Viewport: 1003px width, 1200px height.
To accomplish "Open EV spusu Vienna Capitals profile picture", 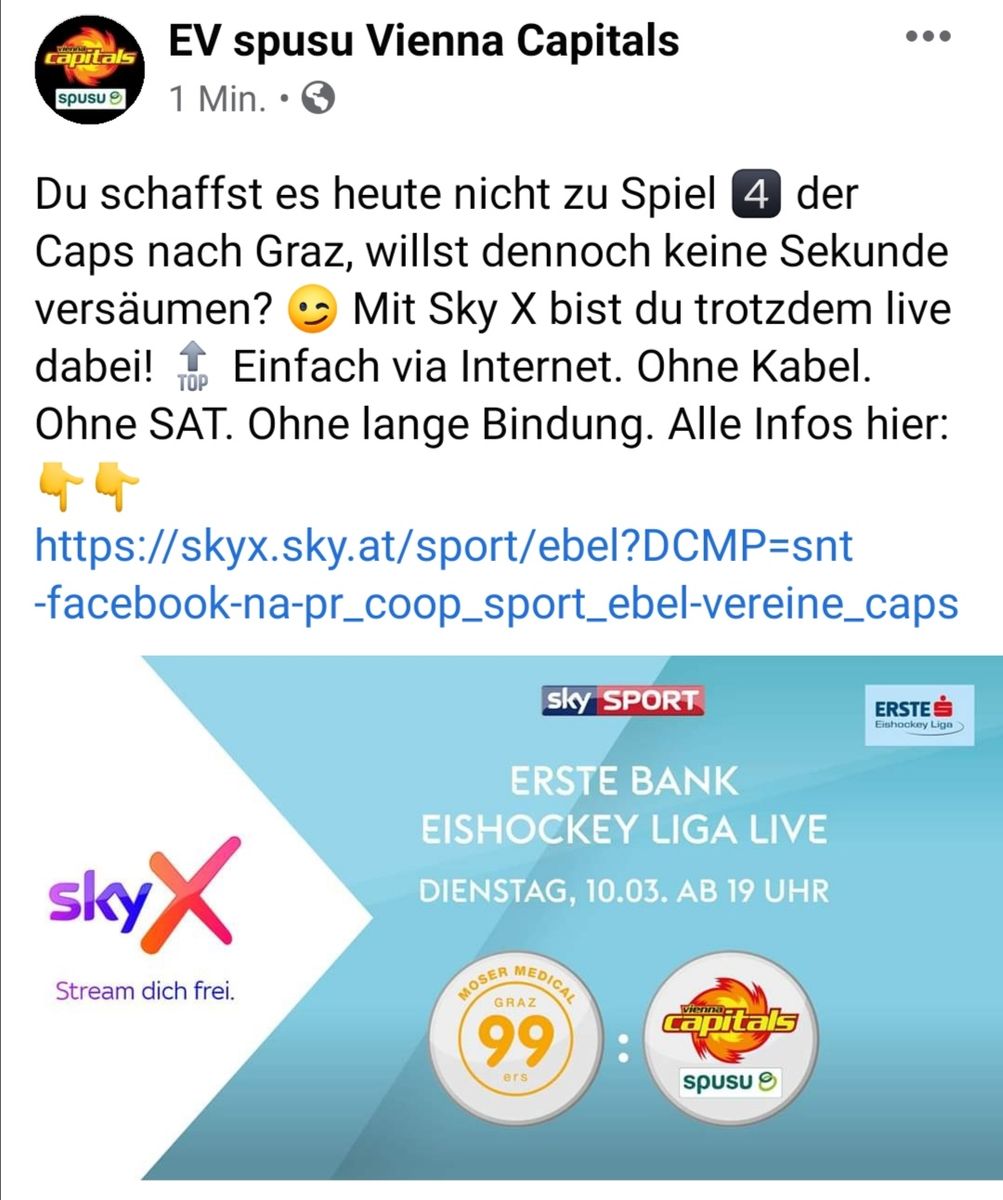I will pyautogui.click(x=88, y=71).
